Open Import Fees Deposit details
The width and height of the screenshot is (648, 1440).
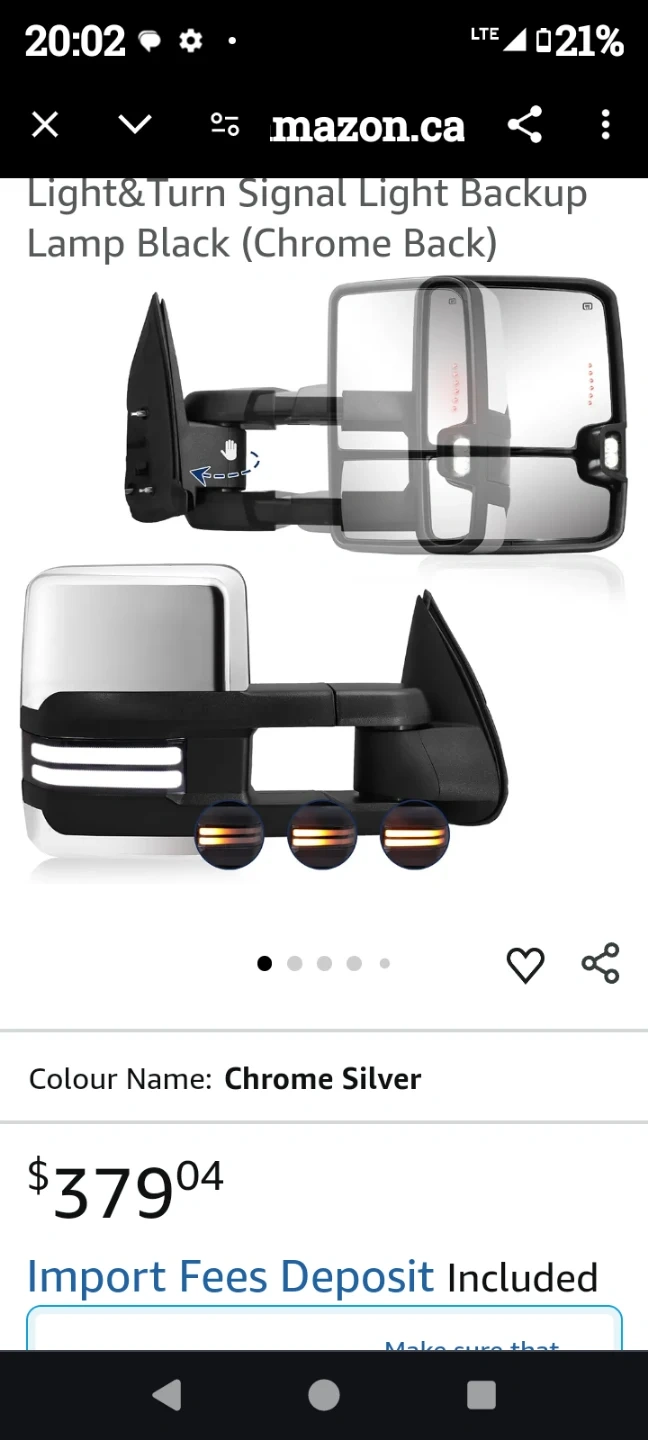coord(230,1277)
